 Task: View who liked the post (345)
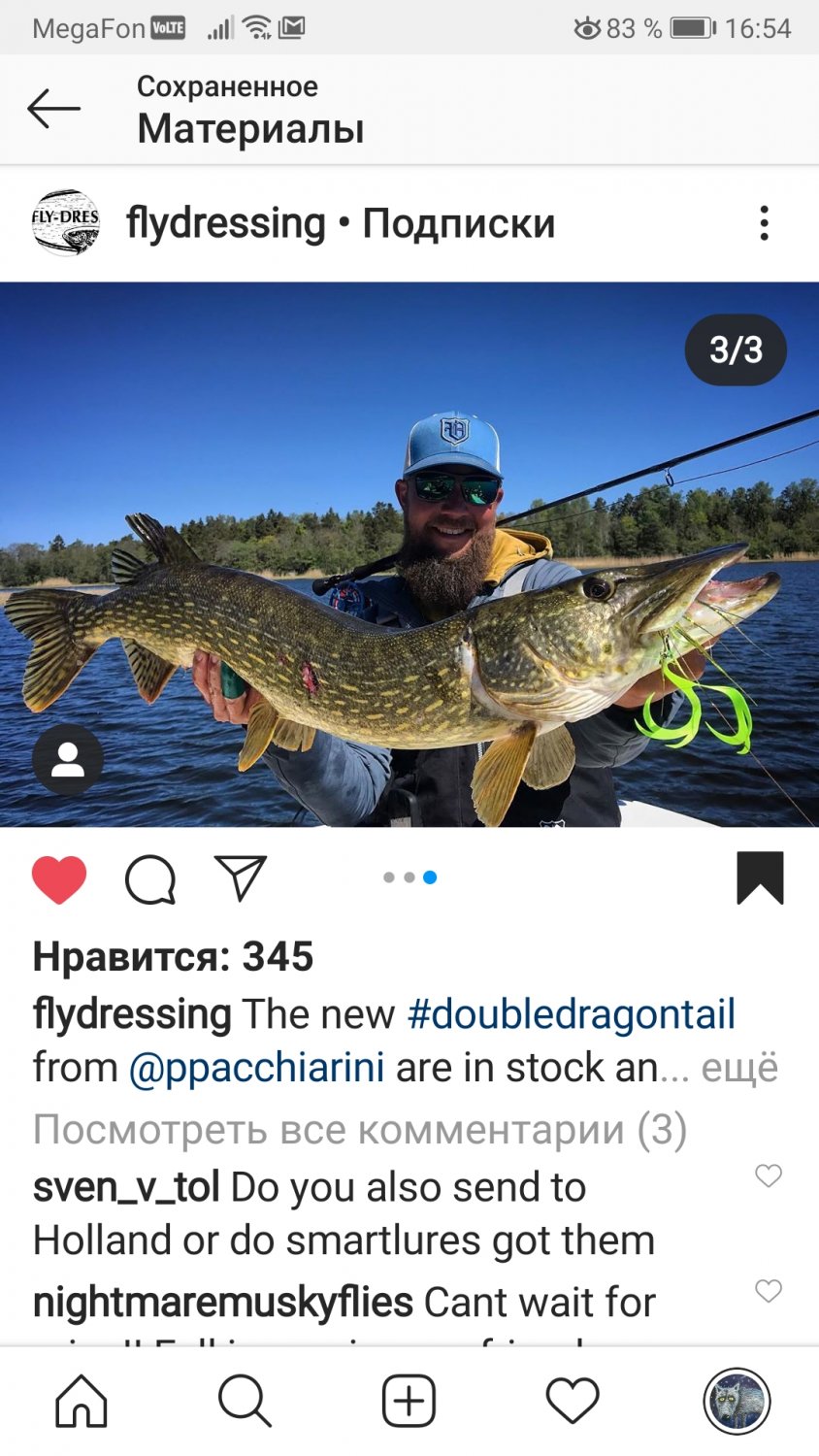173,957
